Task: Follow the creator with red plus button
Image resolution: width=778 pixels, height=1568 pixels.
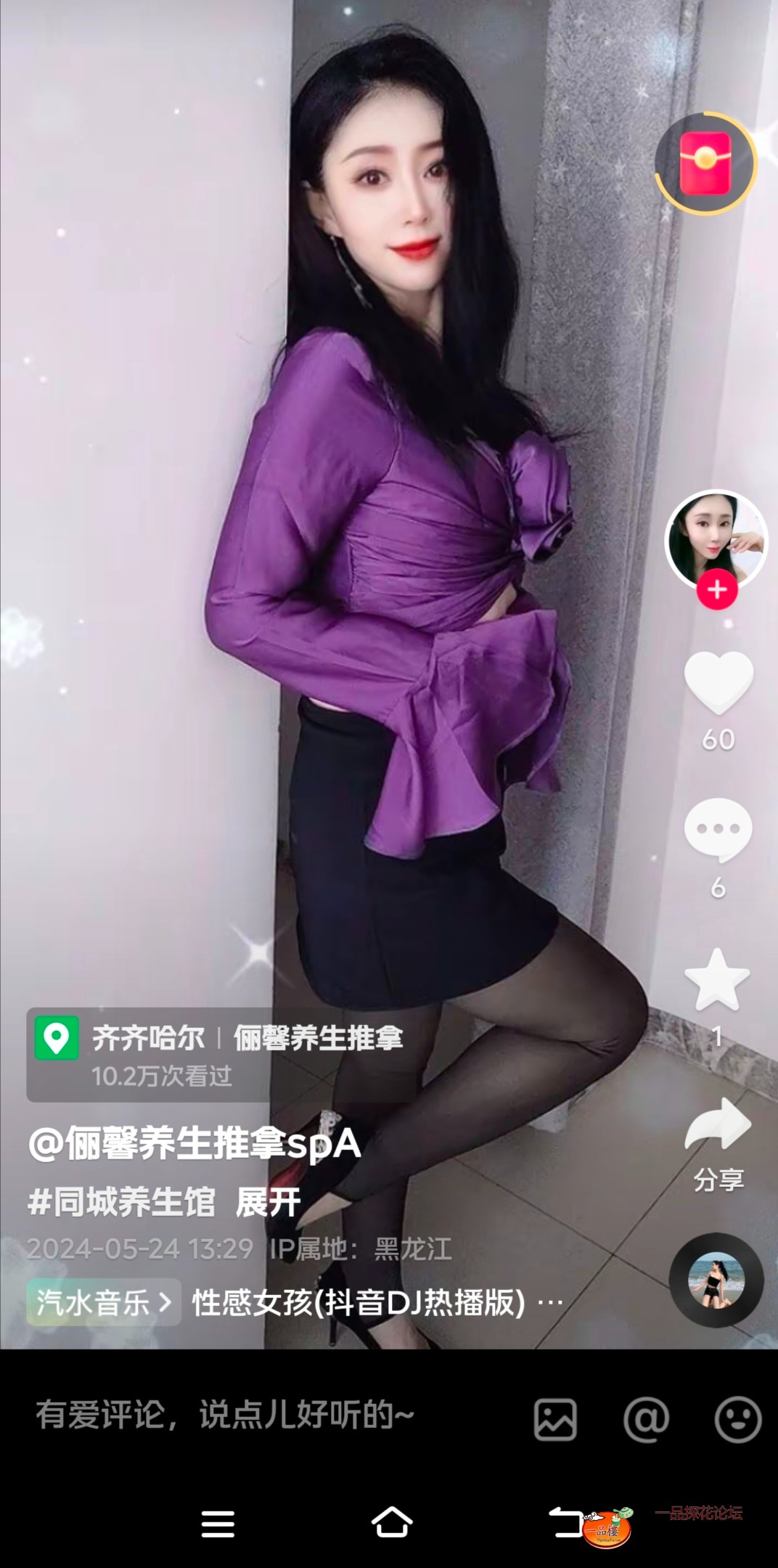Action: tap(717, 589)
